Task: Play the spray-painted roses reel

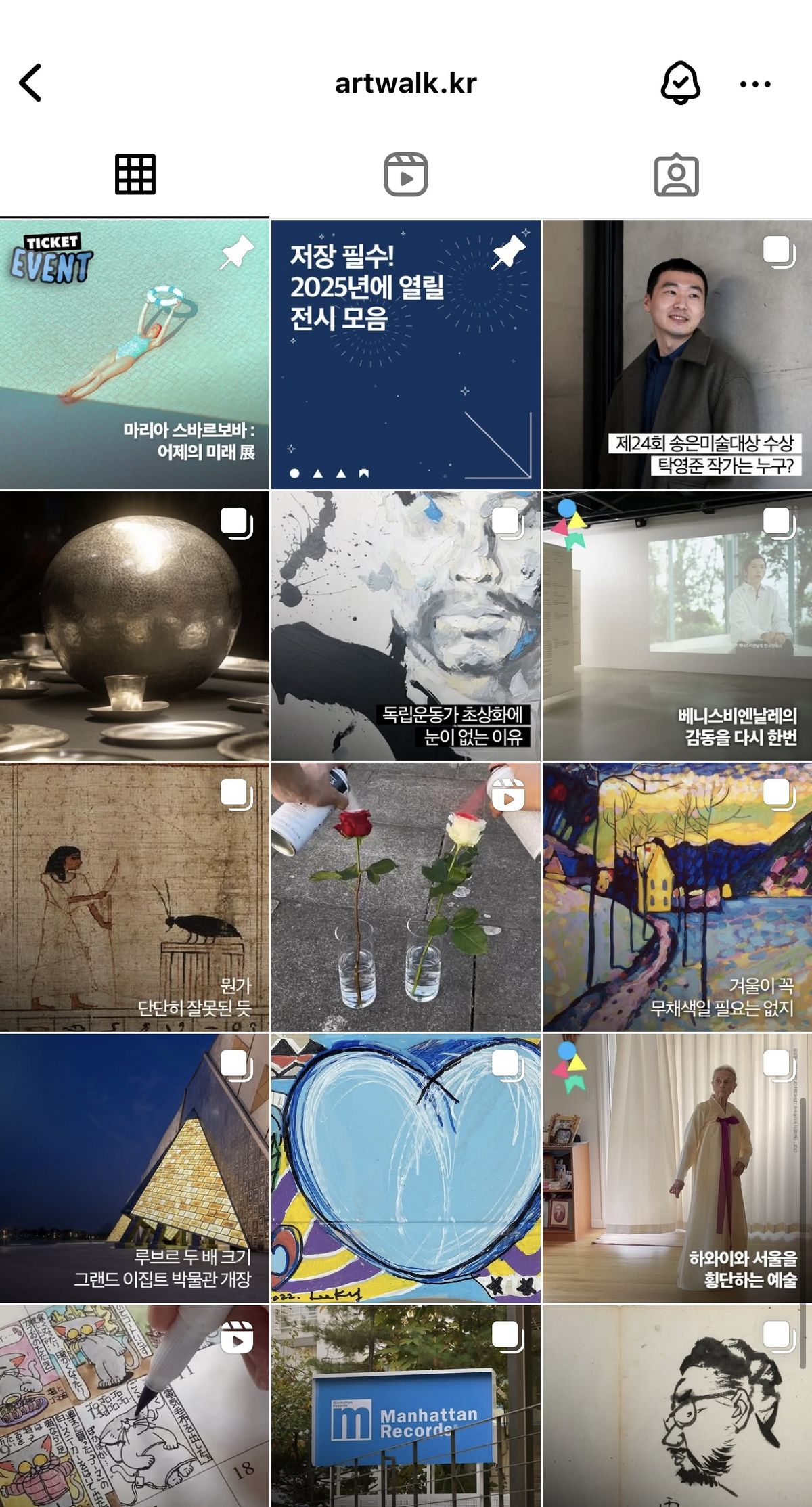Action: [x=405, y=897]
